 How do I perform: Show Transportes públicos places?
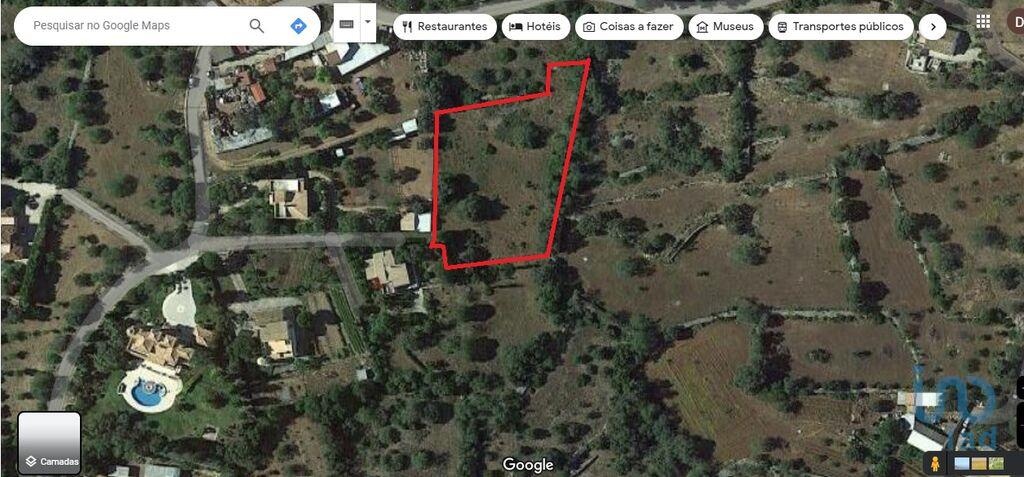(x=840, y=27)
